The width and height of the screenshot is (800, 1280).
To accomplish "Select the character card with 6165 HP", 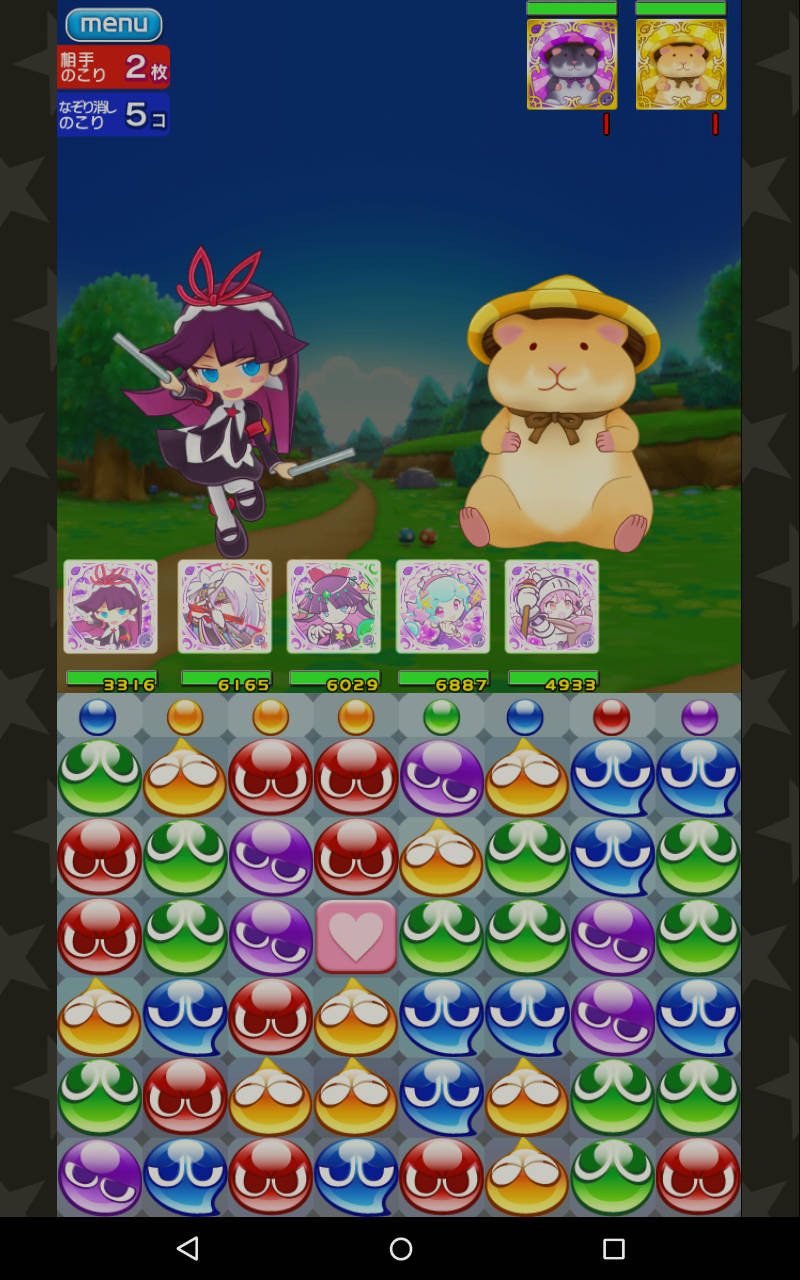I will click(x=224, y=606).
